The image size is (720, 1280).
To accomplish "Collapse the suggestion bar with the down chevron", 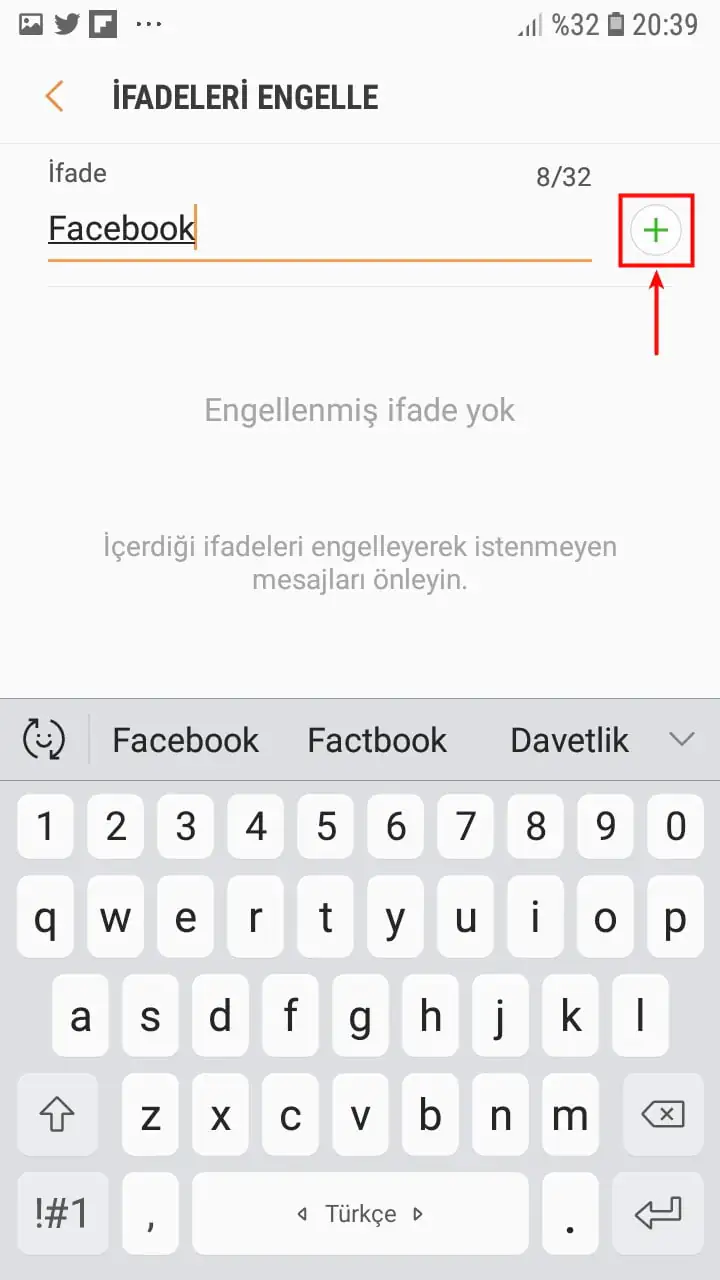I will (682, 740).
